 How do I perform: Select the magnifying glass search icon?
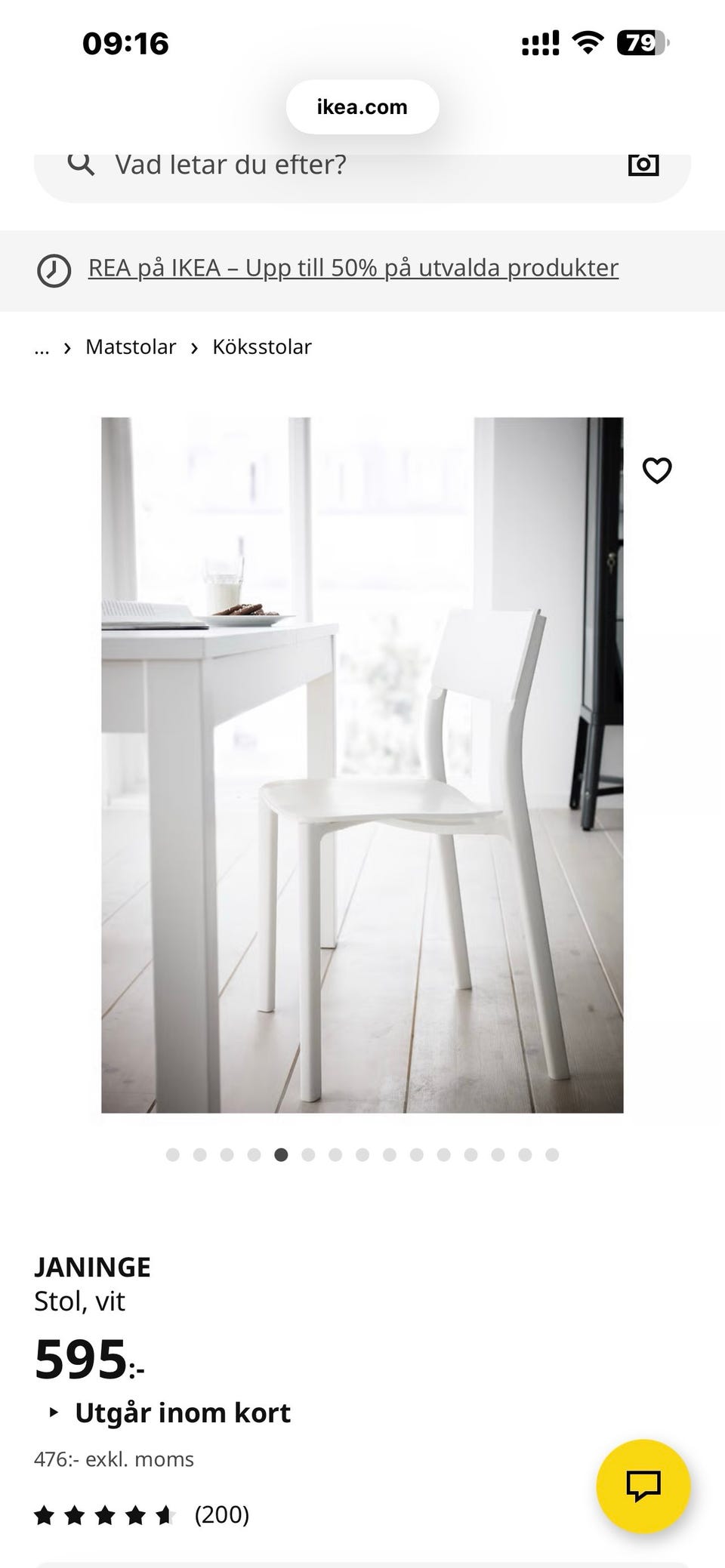tap(79, 163)
